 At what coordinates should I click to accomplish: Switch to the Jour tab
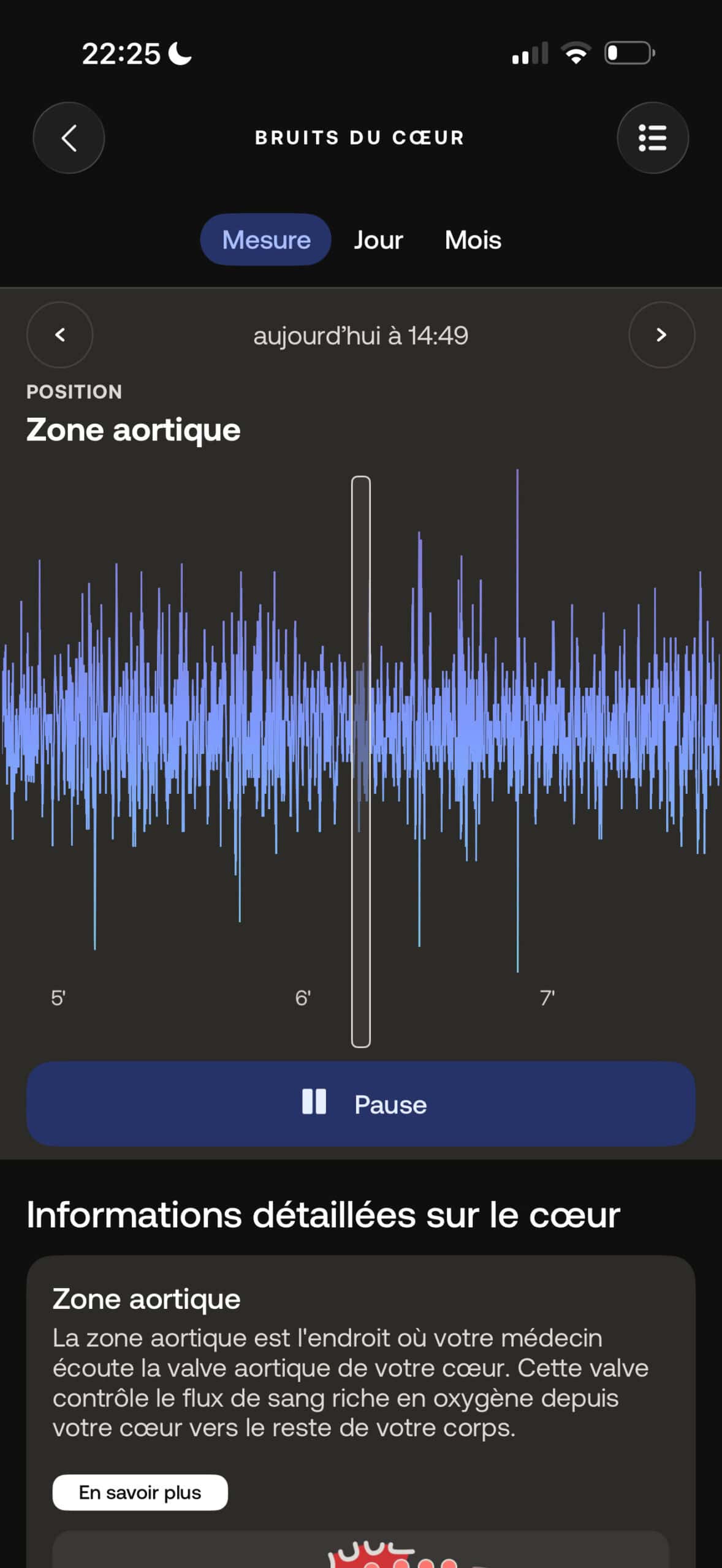coord(378,239)
